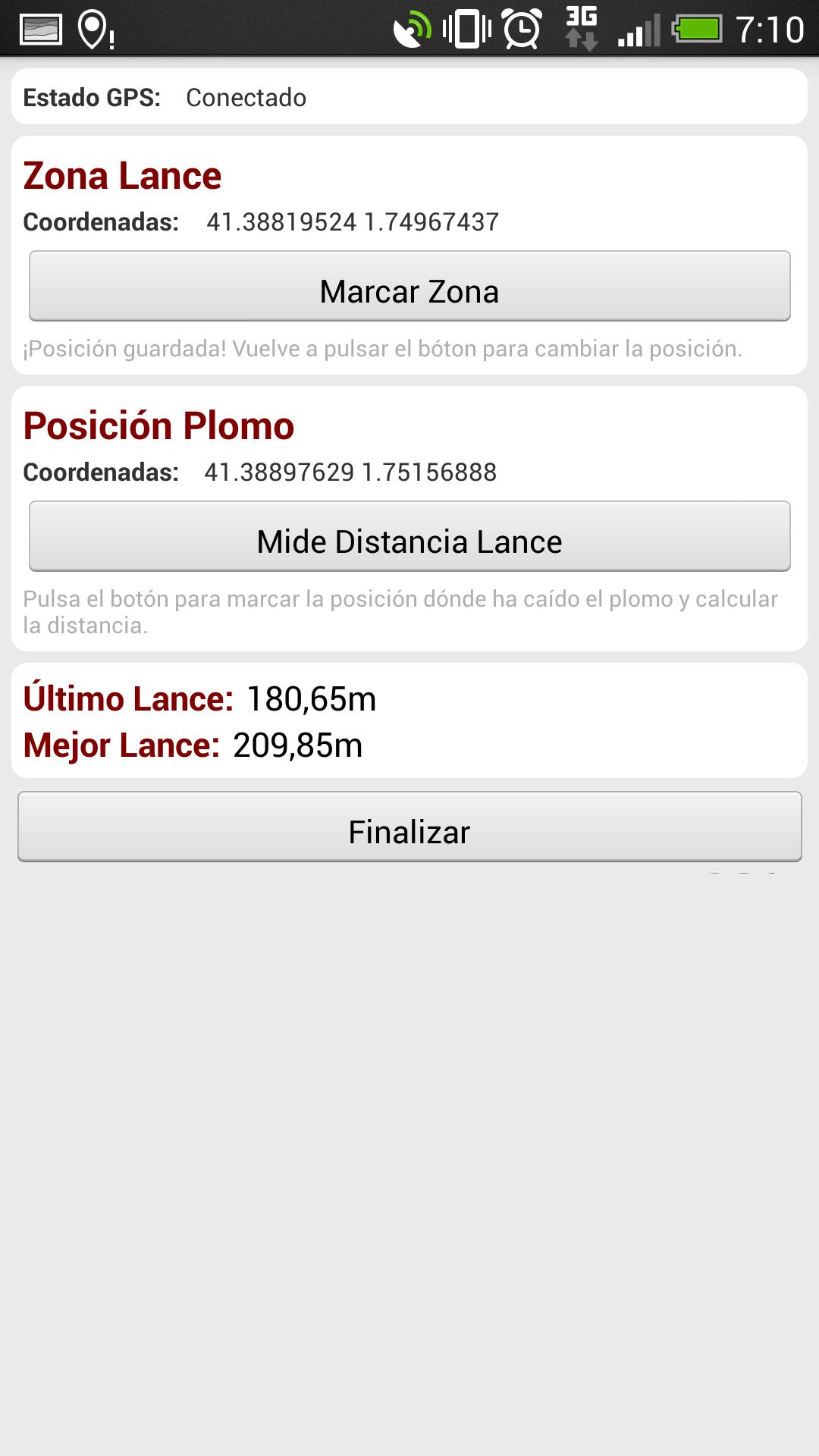Image resolution: width=819 pixels, height=1456 pixels.
Task: Tap the signal strength bars
Action: pos(641,29)
